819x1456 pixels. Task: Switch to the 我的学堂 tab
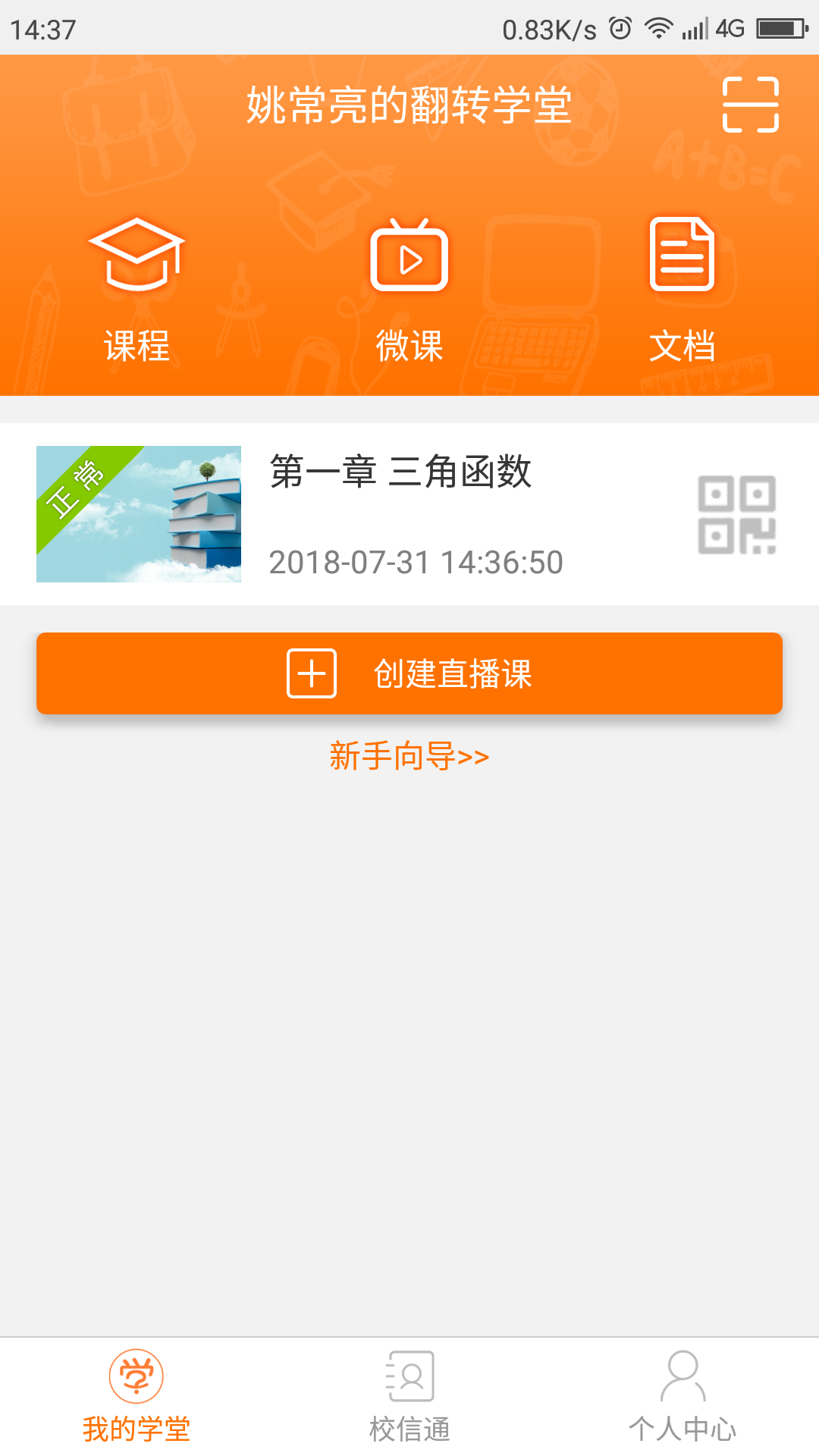pyautogui.click(x=136, y=1395)
